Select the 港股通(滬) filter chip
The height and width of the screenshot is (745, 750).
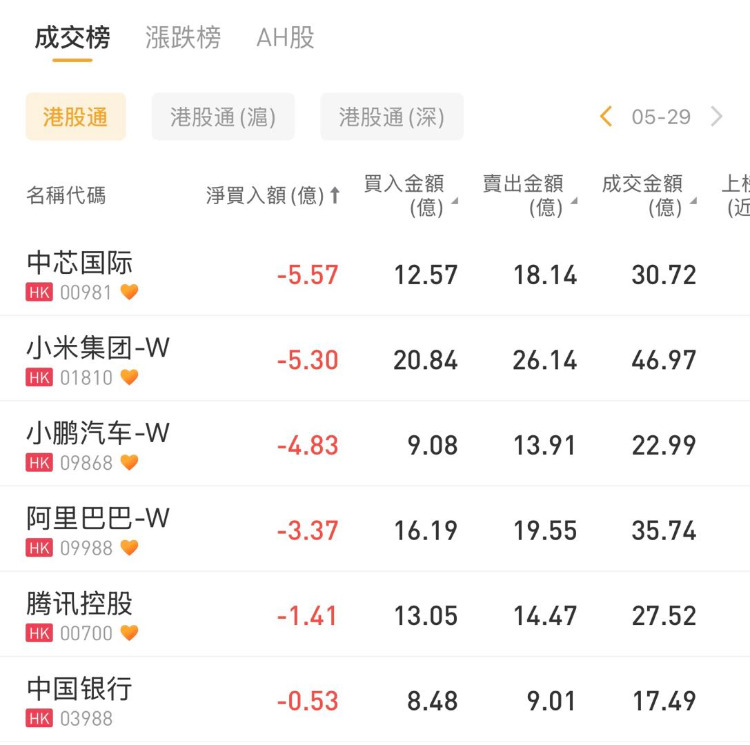[x=223, y=117]
